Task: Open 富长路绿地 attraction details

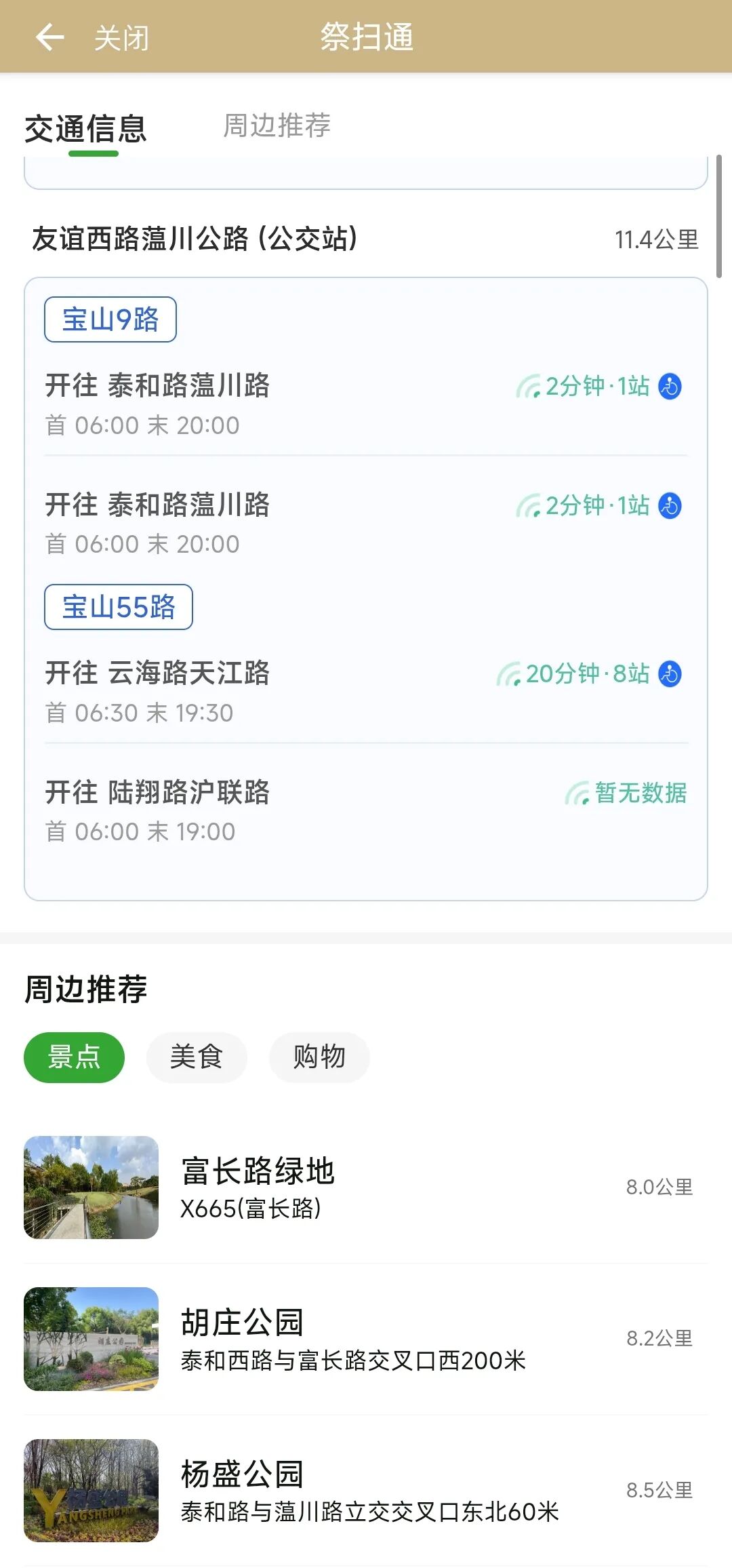Action: pos(366,1188)
